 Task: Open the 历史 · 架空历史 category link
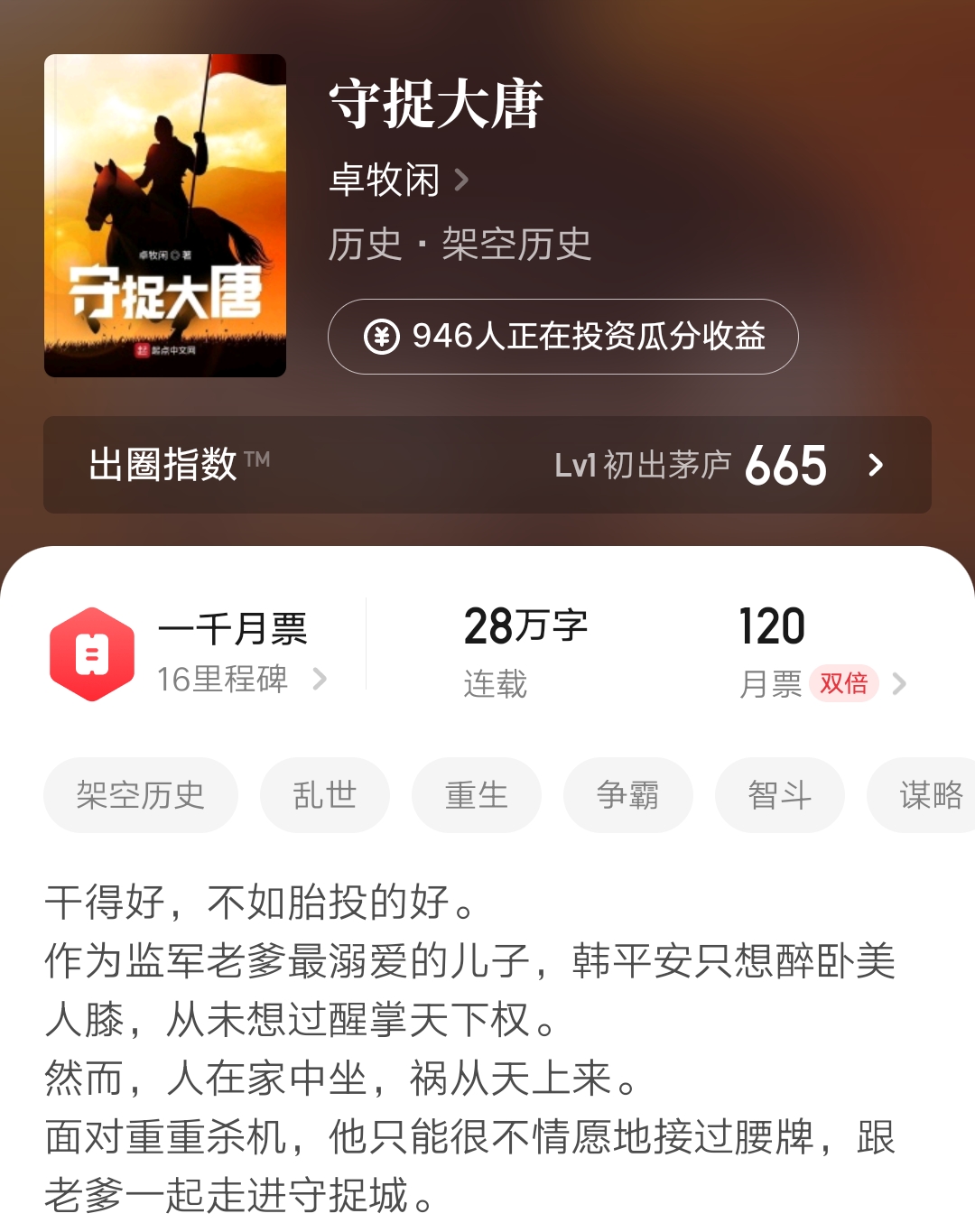click(460, 245)
